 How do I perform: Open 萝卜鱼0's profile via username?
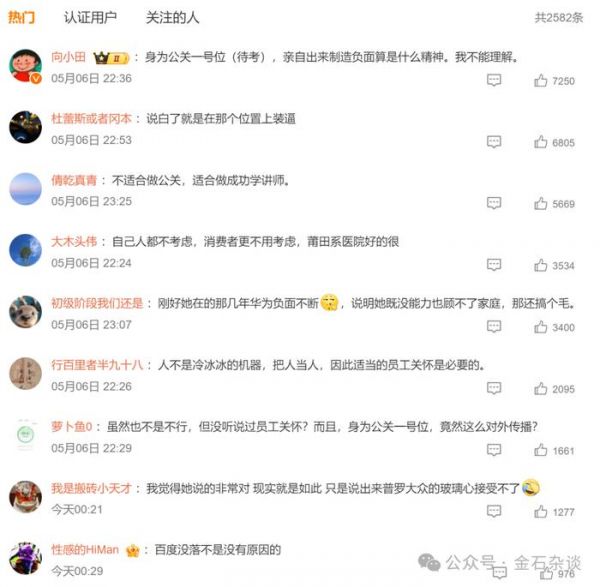coord(71,425)
